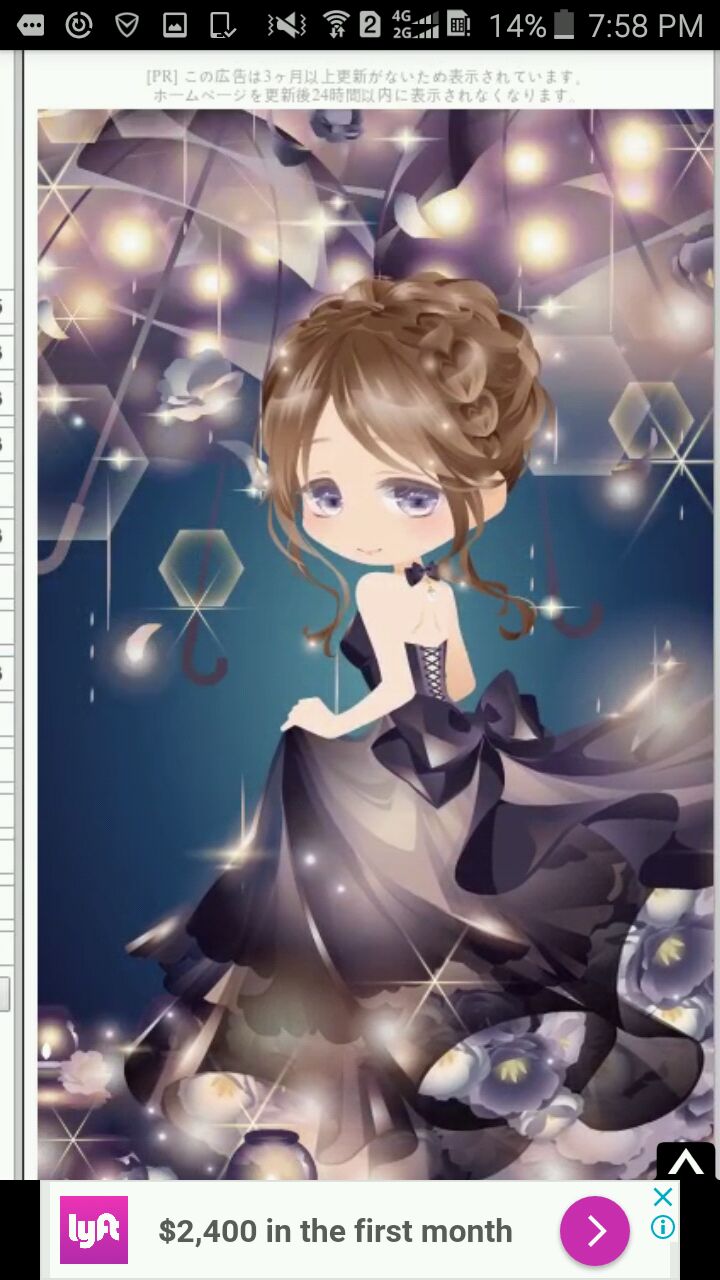Open the Lyft $2,400 first month ad
Image resolution: width=720 pixels, height=1280 pixels.
(335, 1231)
